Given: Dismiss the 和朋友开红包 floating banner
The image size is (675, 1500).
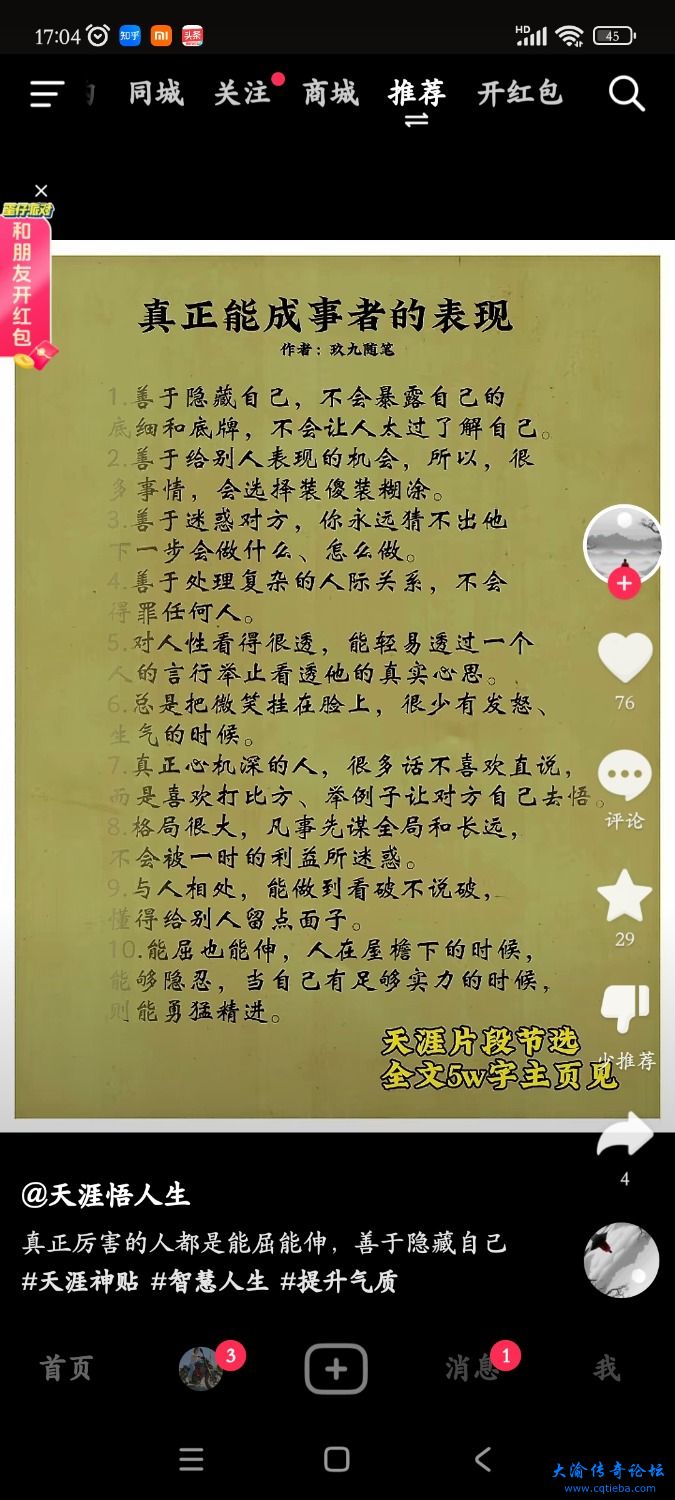Looking at the screenshot, I should coord(41,190).
